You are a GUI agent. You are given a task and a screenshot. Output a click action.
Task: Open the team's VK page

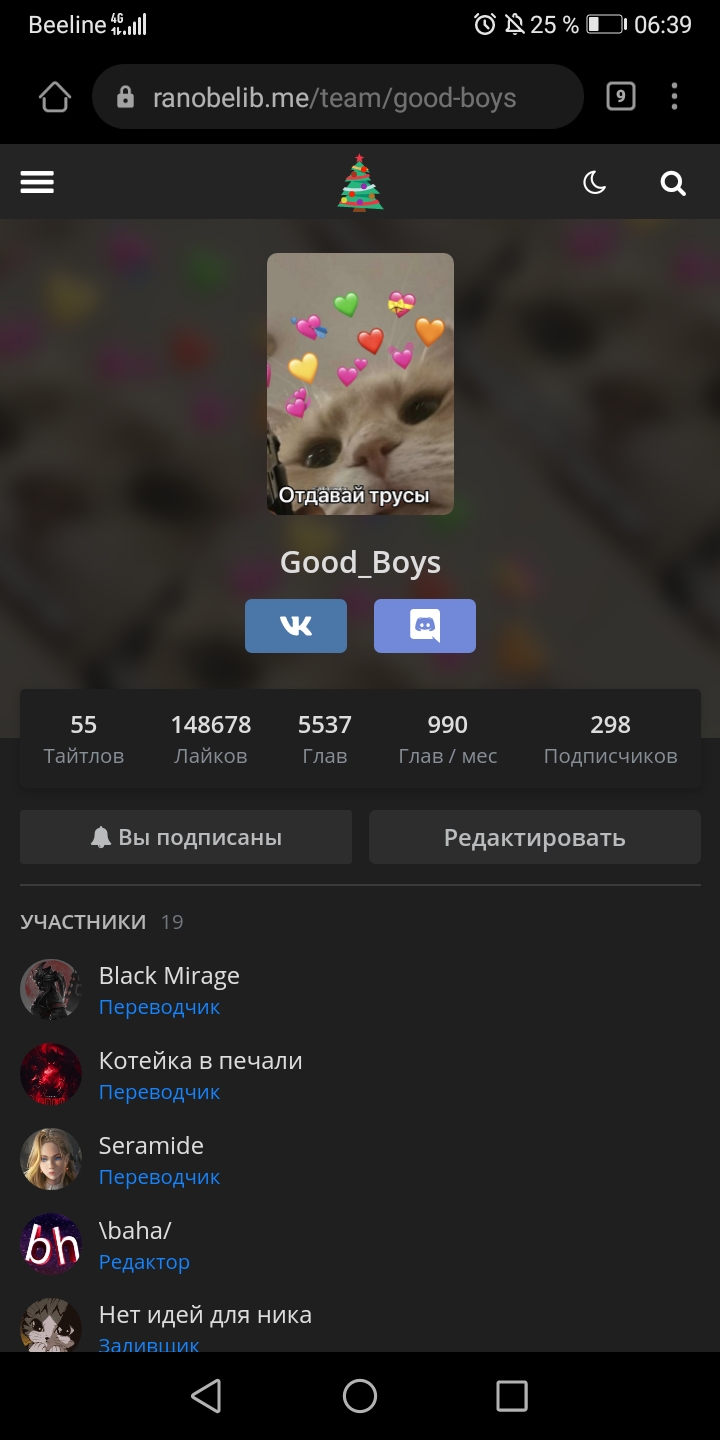coord(296,626)
